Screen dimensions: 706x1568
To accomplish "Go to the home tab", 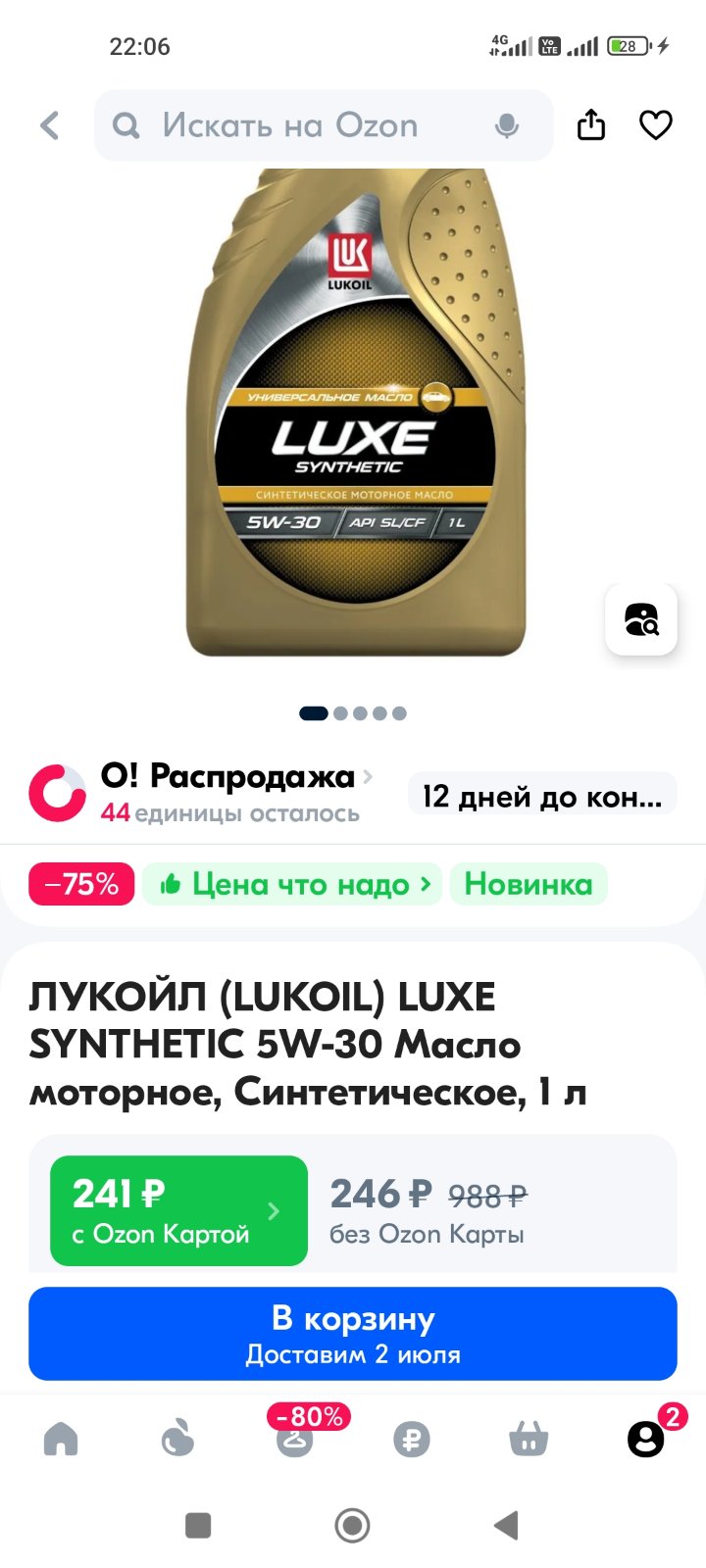I will tap(61, 1439).
